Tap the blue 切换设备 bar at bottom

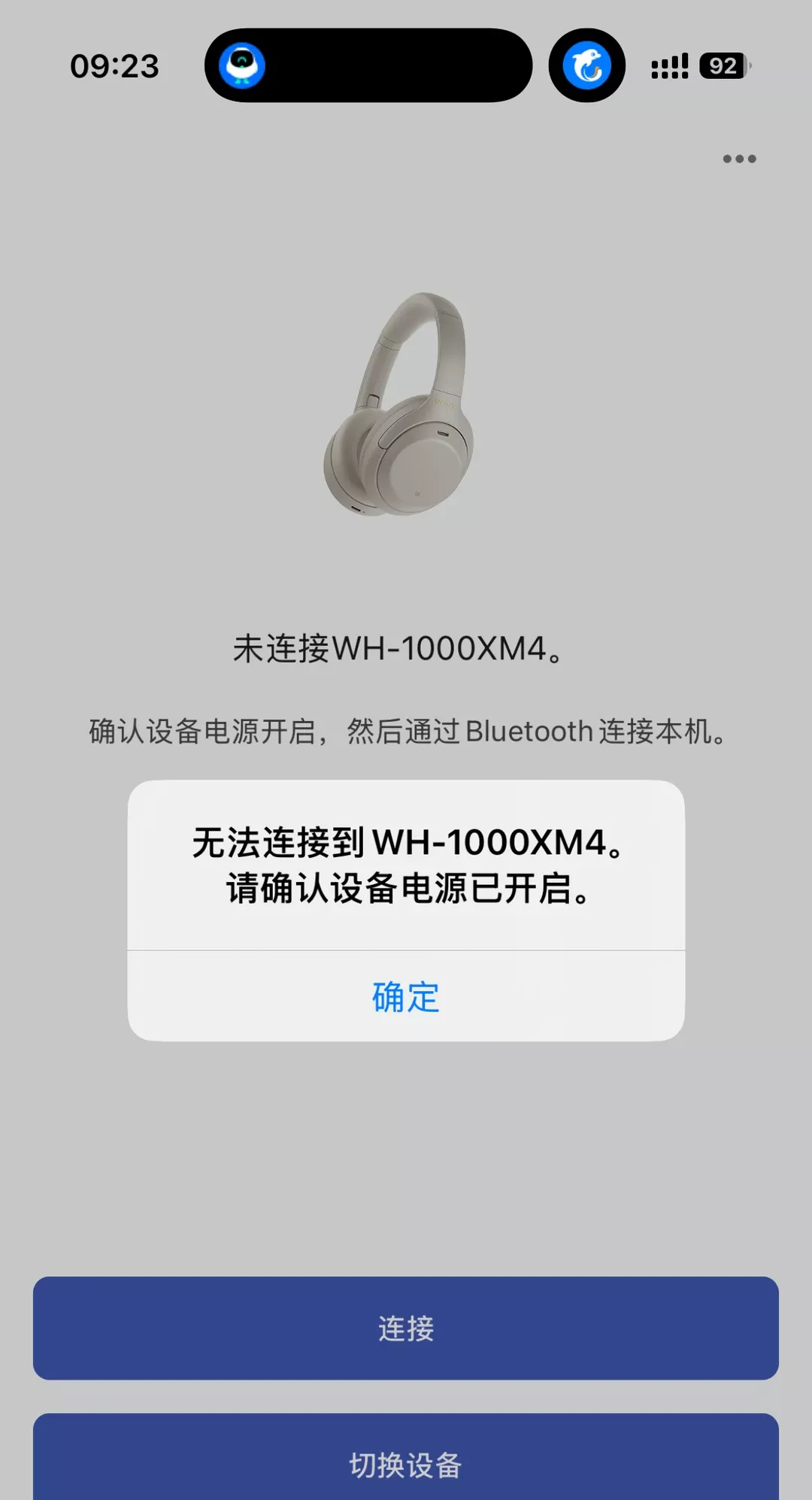[404, 1461]
